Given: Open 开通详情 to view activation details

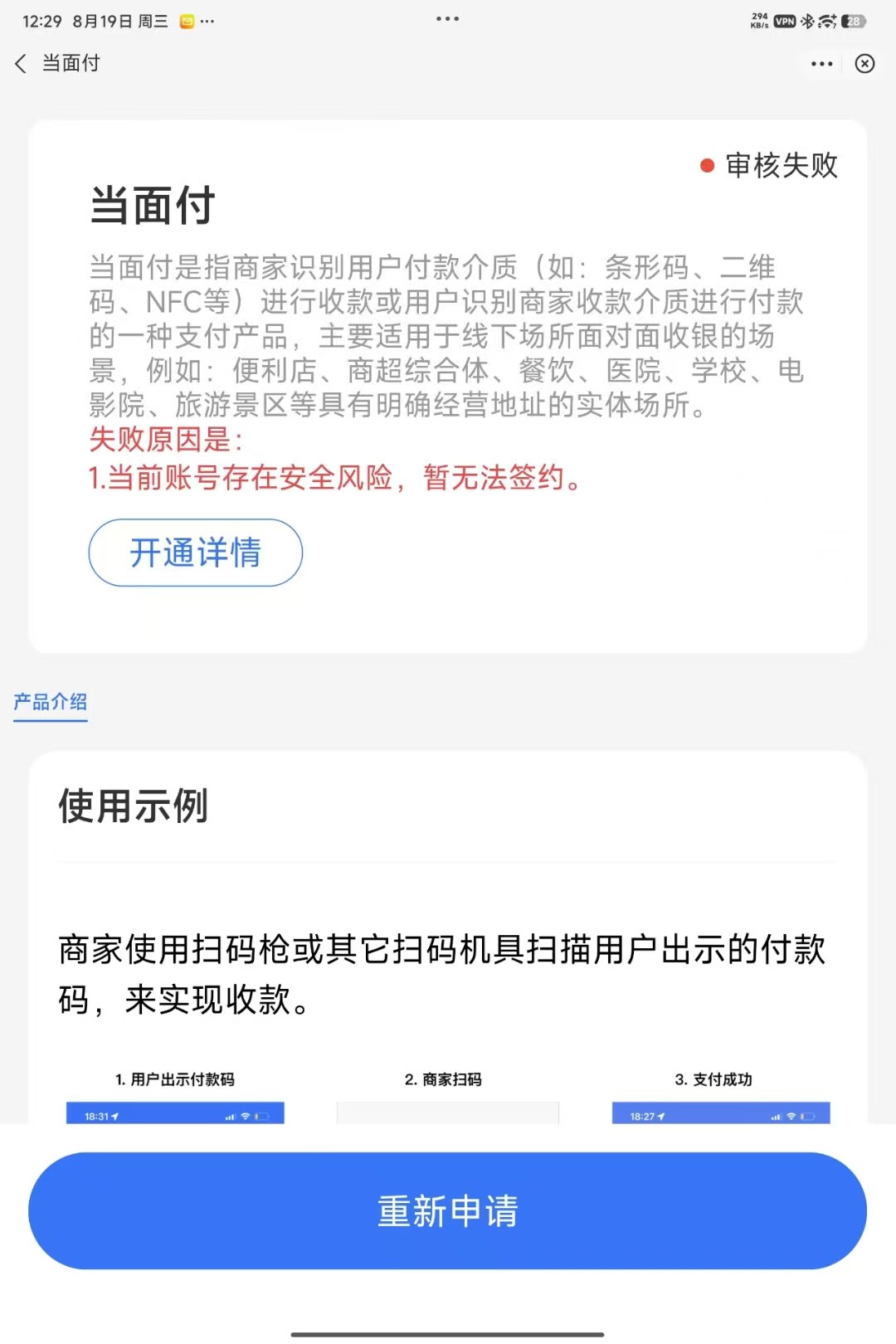Looking at the screenshot, I should [x=196, y=553].
